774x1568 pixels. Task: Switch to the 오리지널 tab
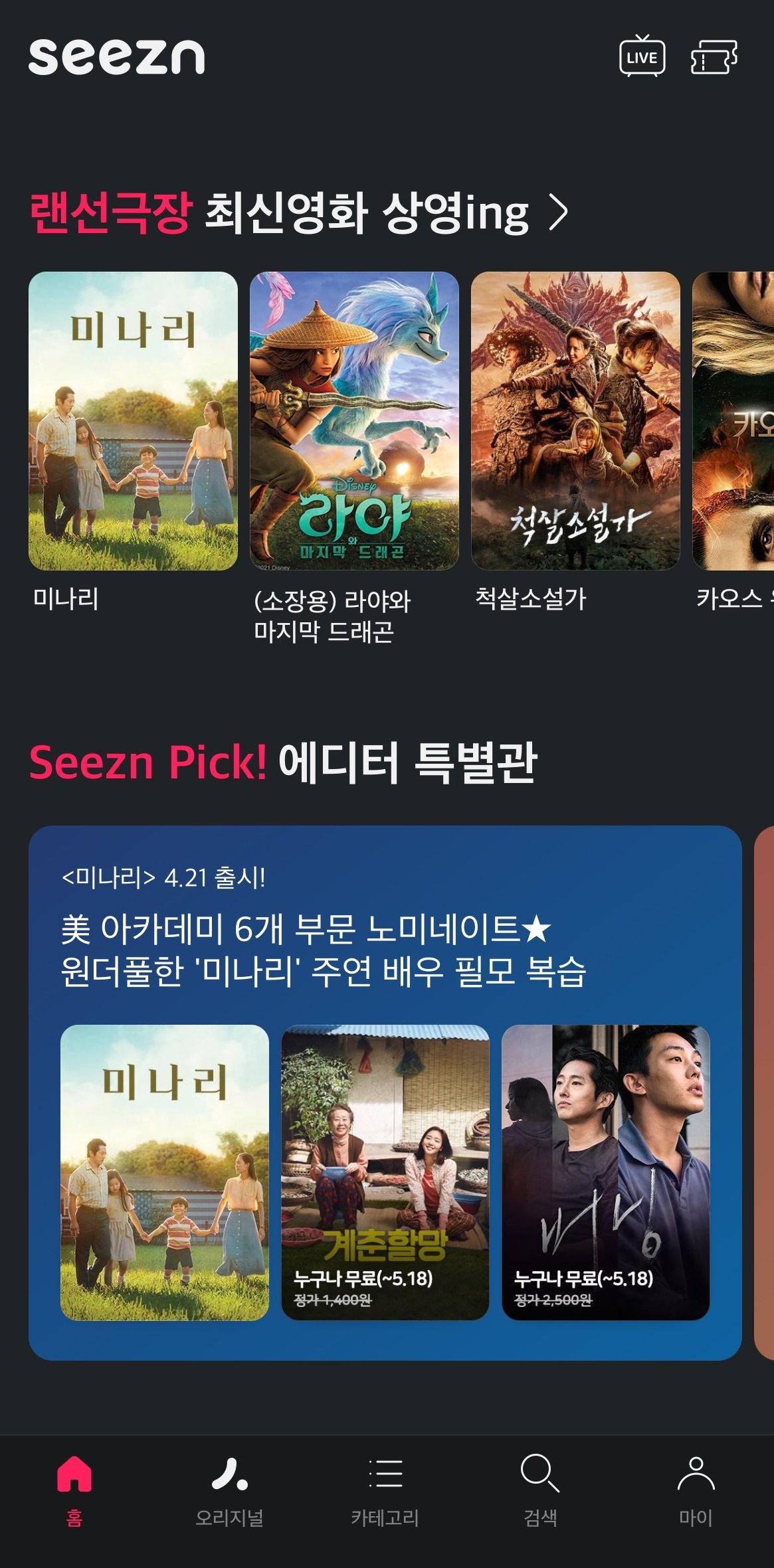pos(230,1488)
